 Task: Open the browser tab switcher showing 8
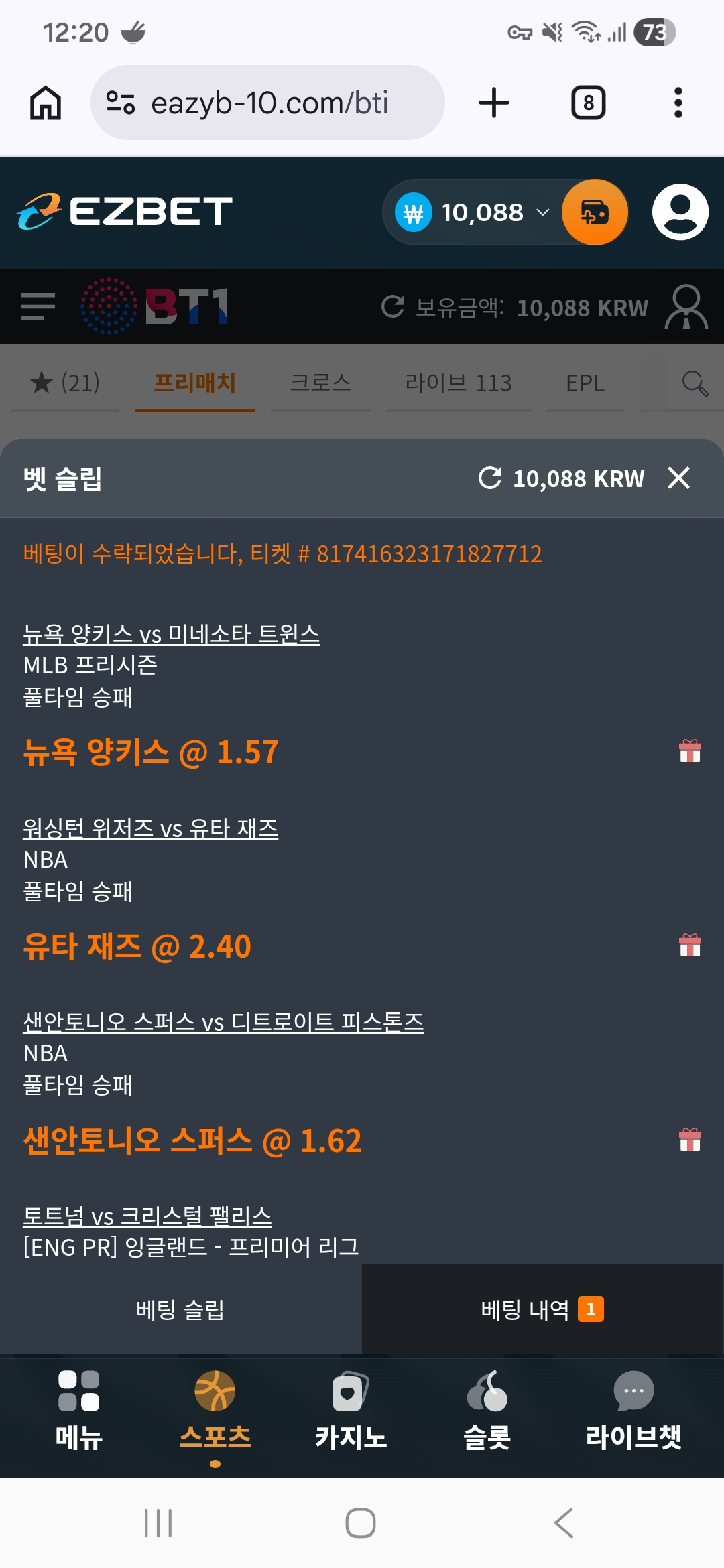click(x=588, y=103)
